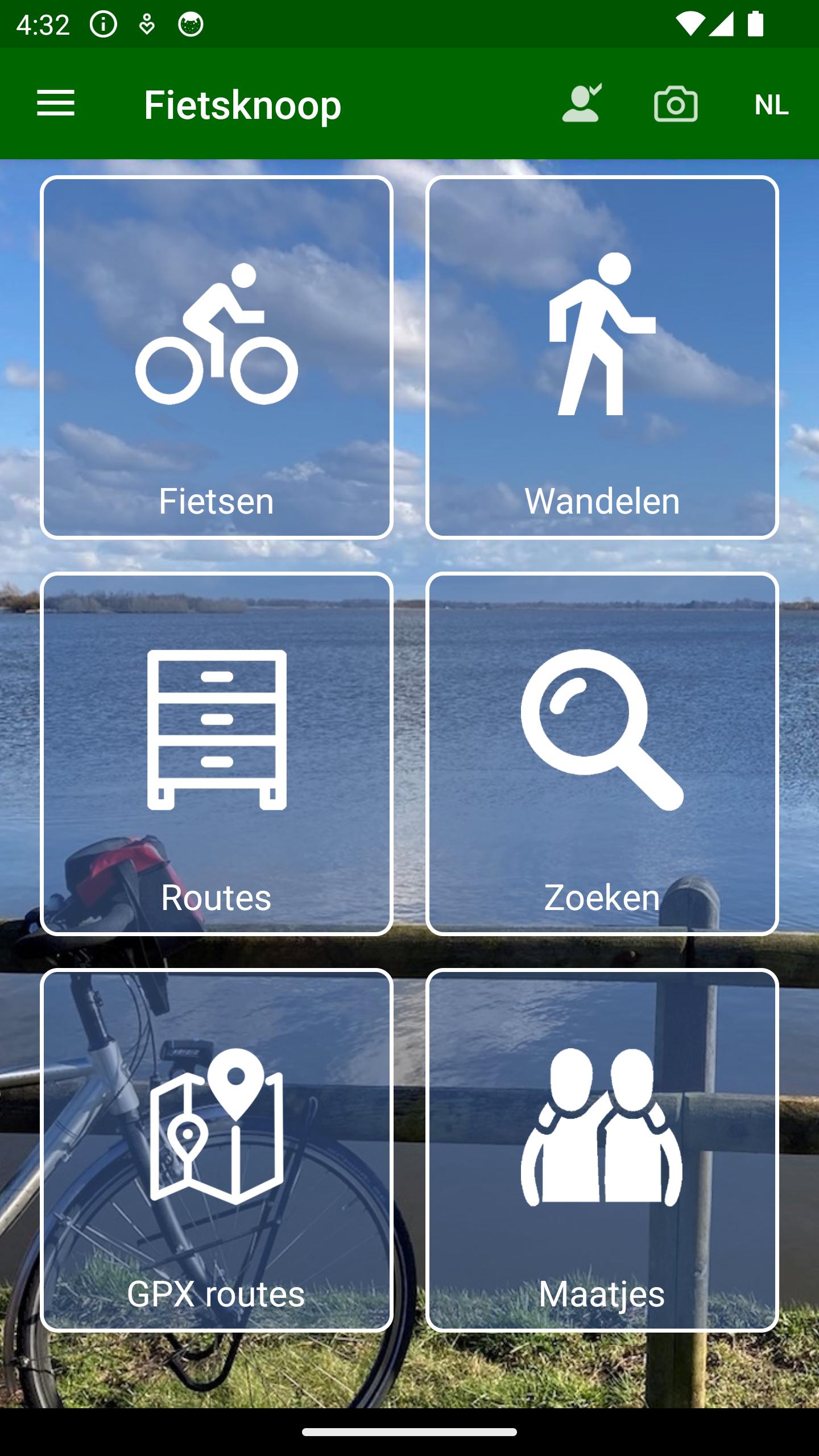Change language via the NL button
The width and height of the screenshot is (819, 1456).
(x=771, y=105)
